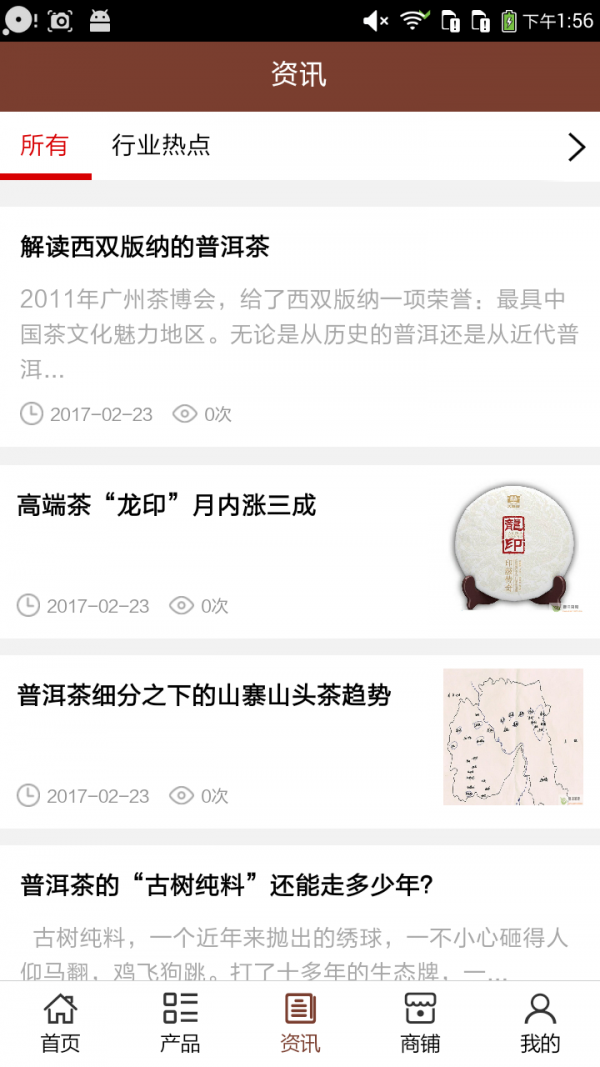600x1067 pixels.
Task: Go to 我的 profile tab
Action: pyautogui.click(x=540, y=1023)
